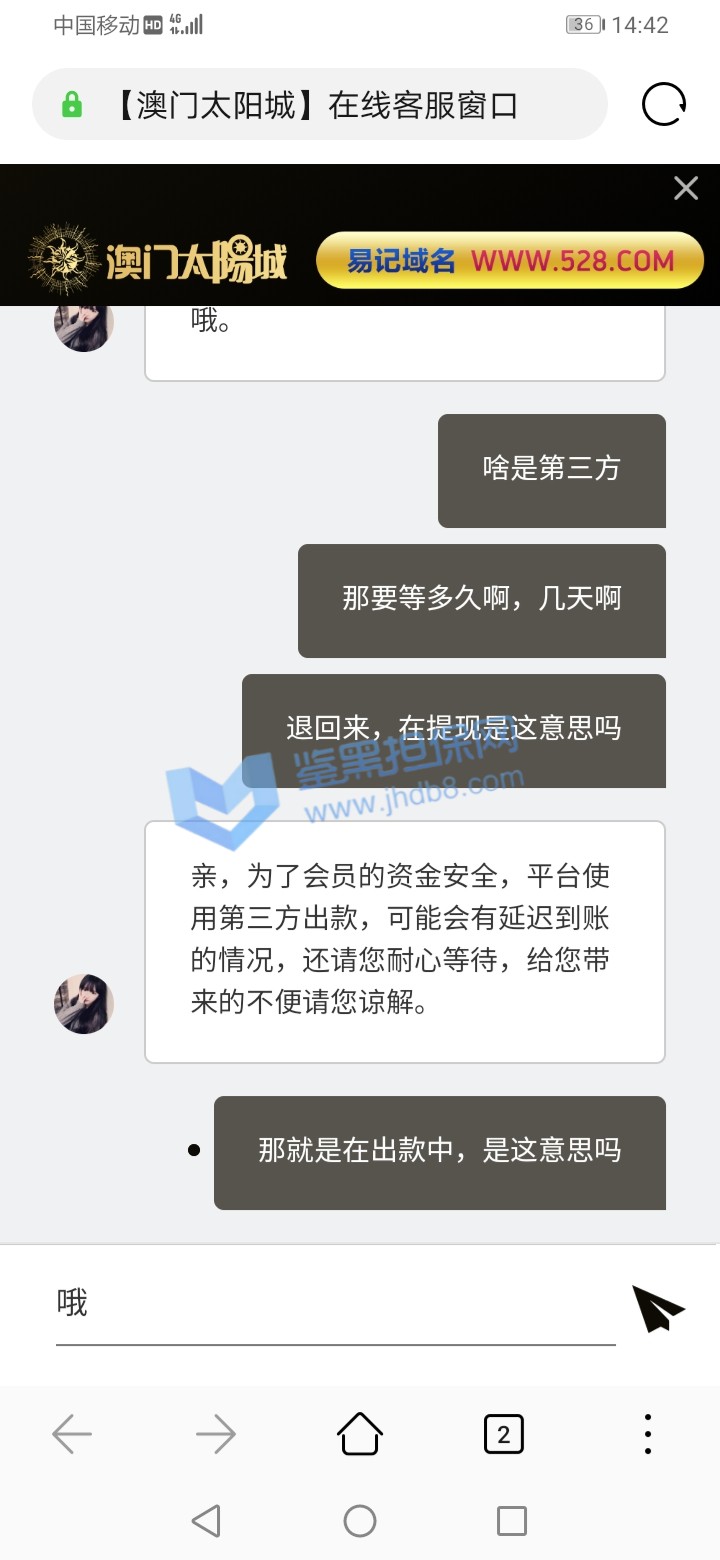
Task: Go back to the previous browser page
Action: 72,1435
